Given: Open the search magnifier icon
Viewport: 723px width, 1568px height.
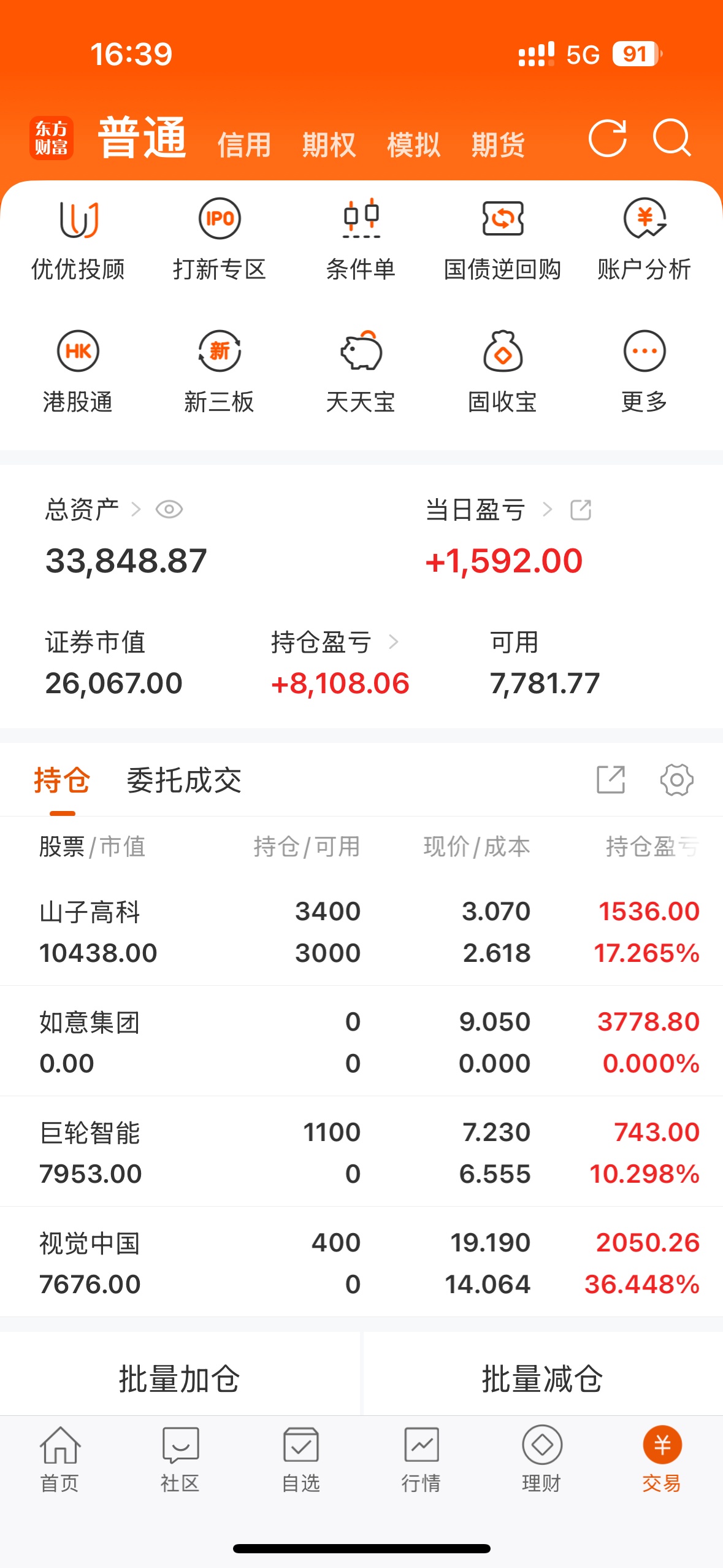Looking at the screenshot, I should [x=672, y=139].
